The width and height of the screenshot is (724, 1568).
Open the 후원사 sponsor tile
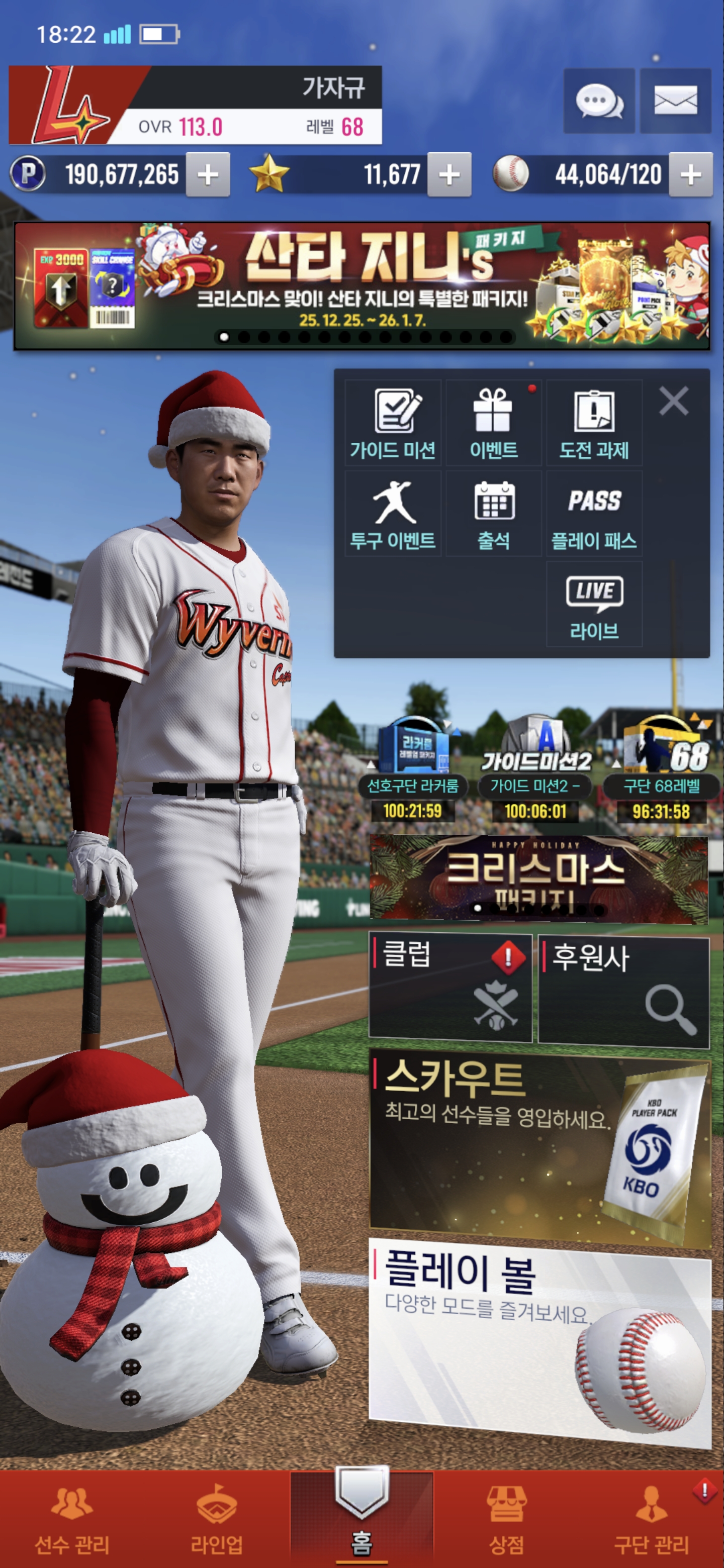click(x=623, y=991)
